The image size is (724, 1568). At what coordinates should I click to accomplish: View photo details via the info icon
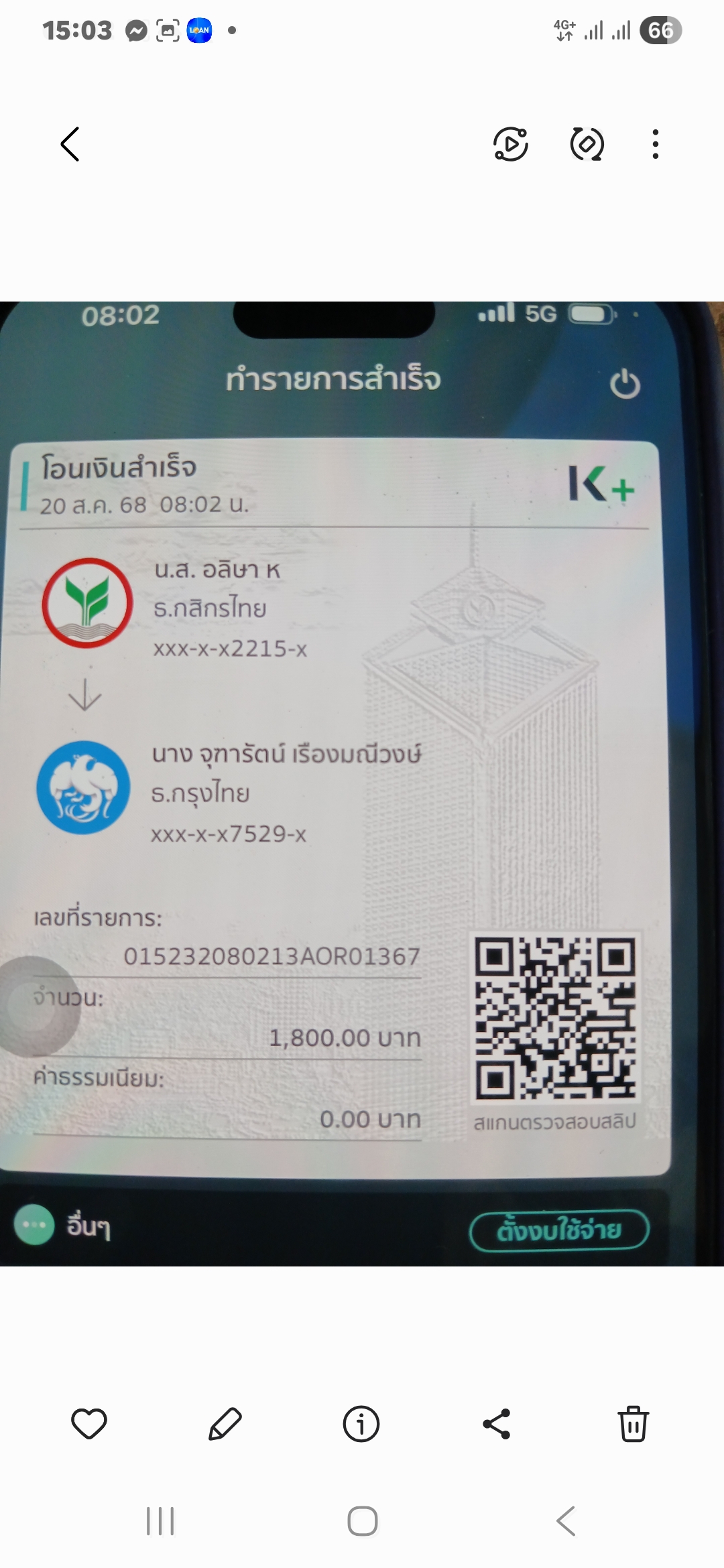point(361,1424)
